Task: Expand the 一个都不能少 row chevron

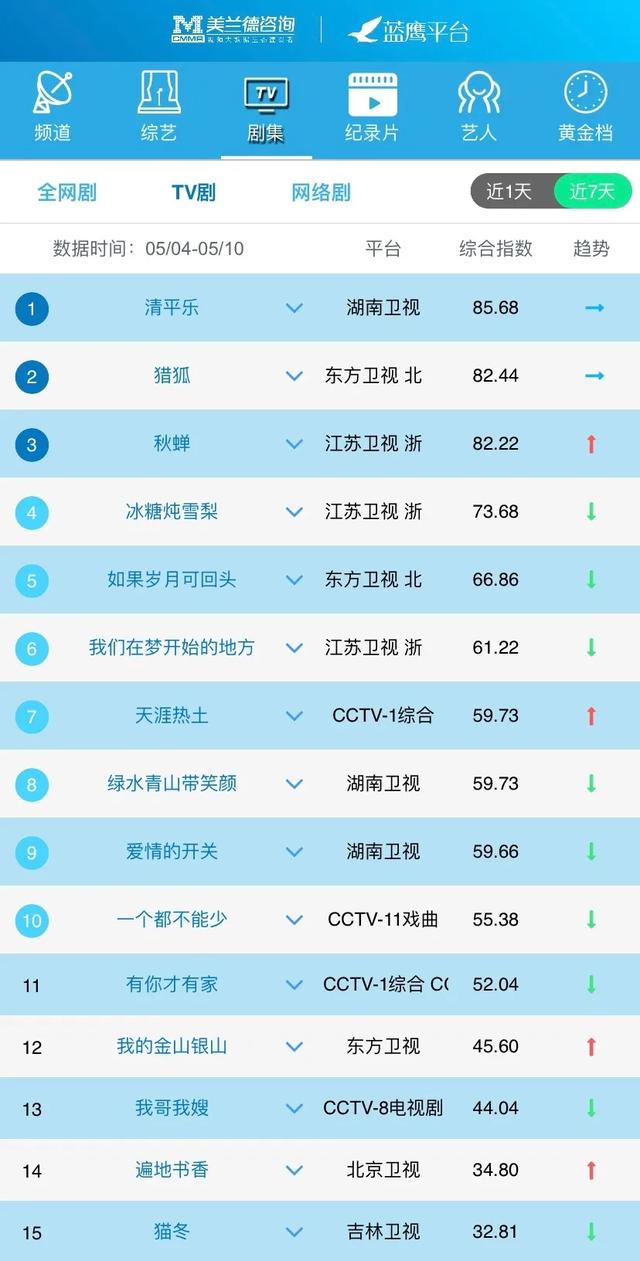Action: (294, 920)
